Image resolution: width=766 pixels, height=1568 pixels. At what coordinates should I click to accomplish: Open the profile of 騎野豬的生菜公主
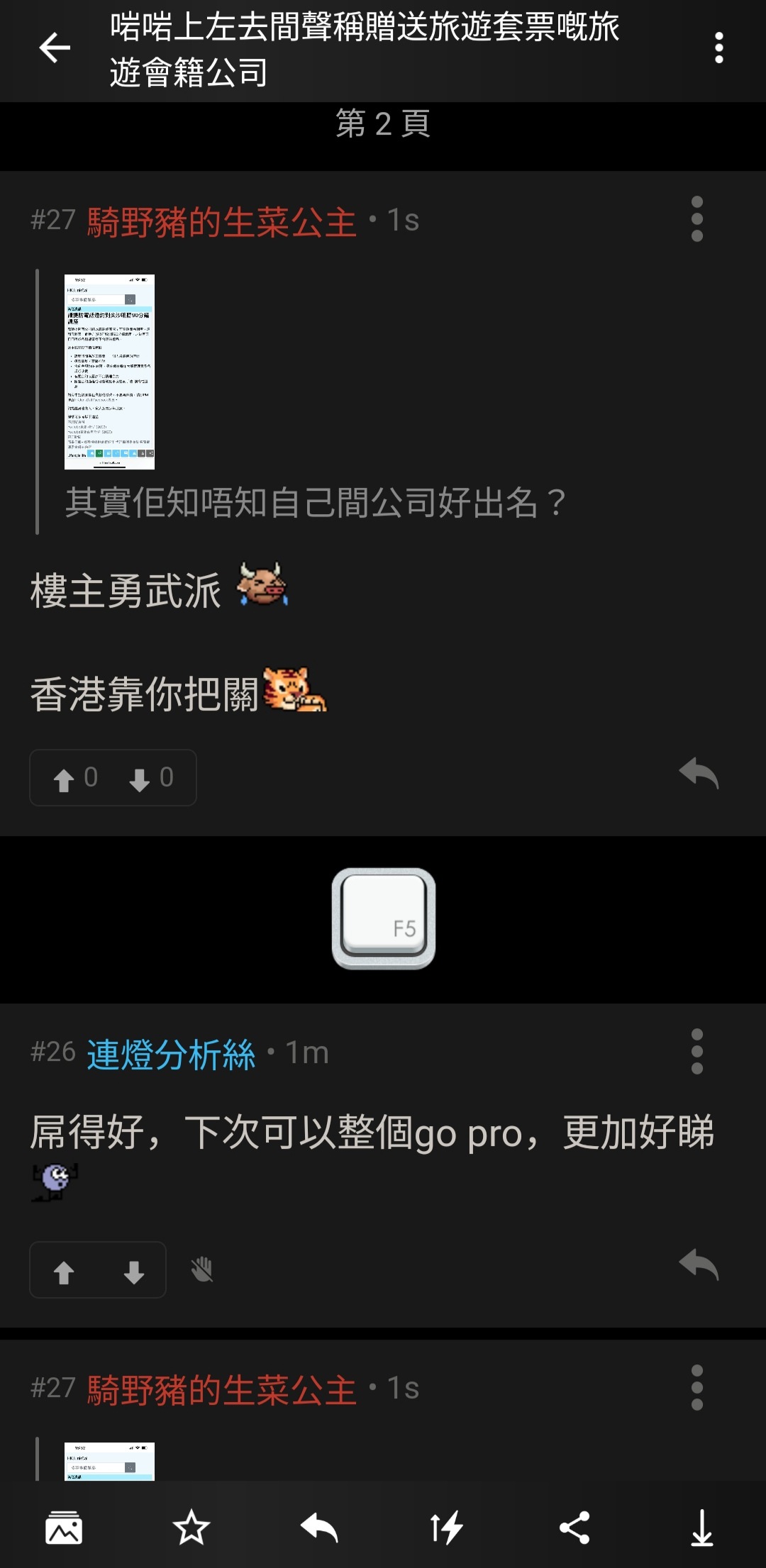220,220
